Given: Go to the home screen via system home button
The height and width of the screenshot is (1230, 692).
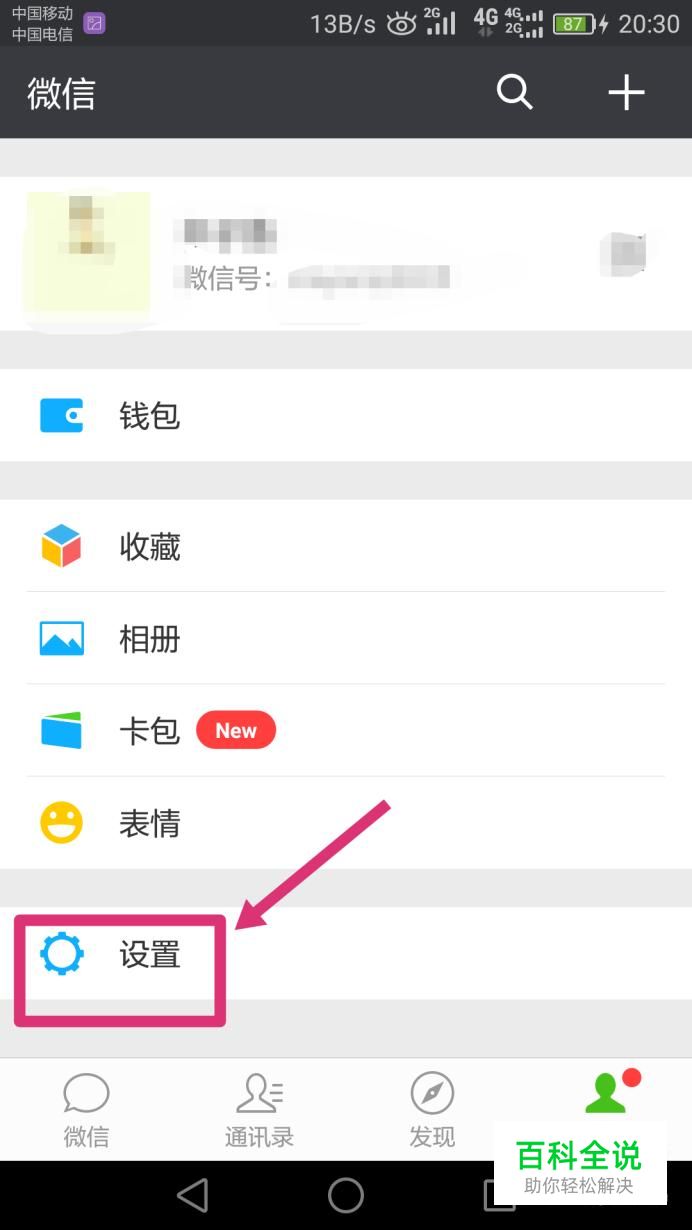Looking at the screenshot, I should [346, 1195].
